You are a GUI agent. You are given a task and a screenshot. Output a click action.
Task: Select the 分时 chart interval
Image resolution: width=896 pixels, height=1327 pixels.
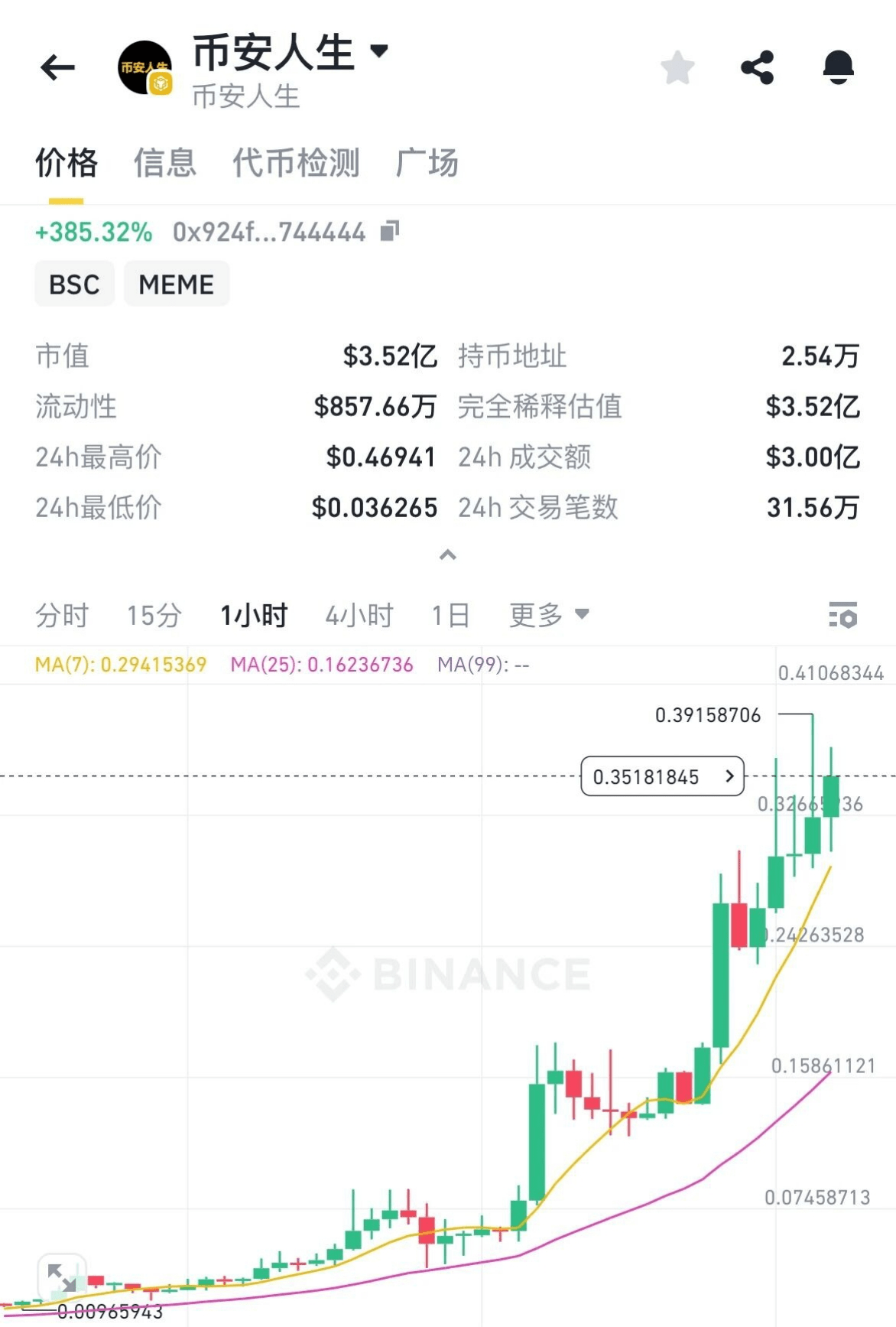point(62,615)
